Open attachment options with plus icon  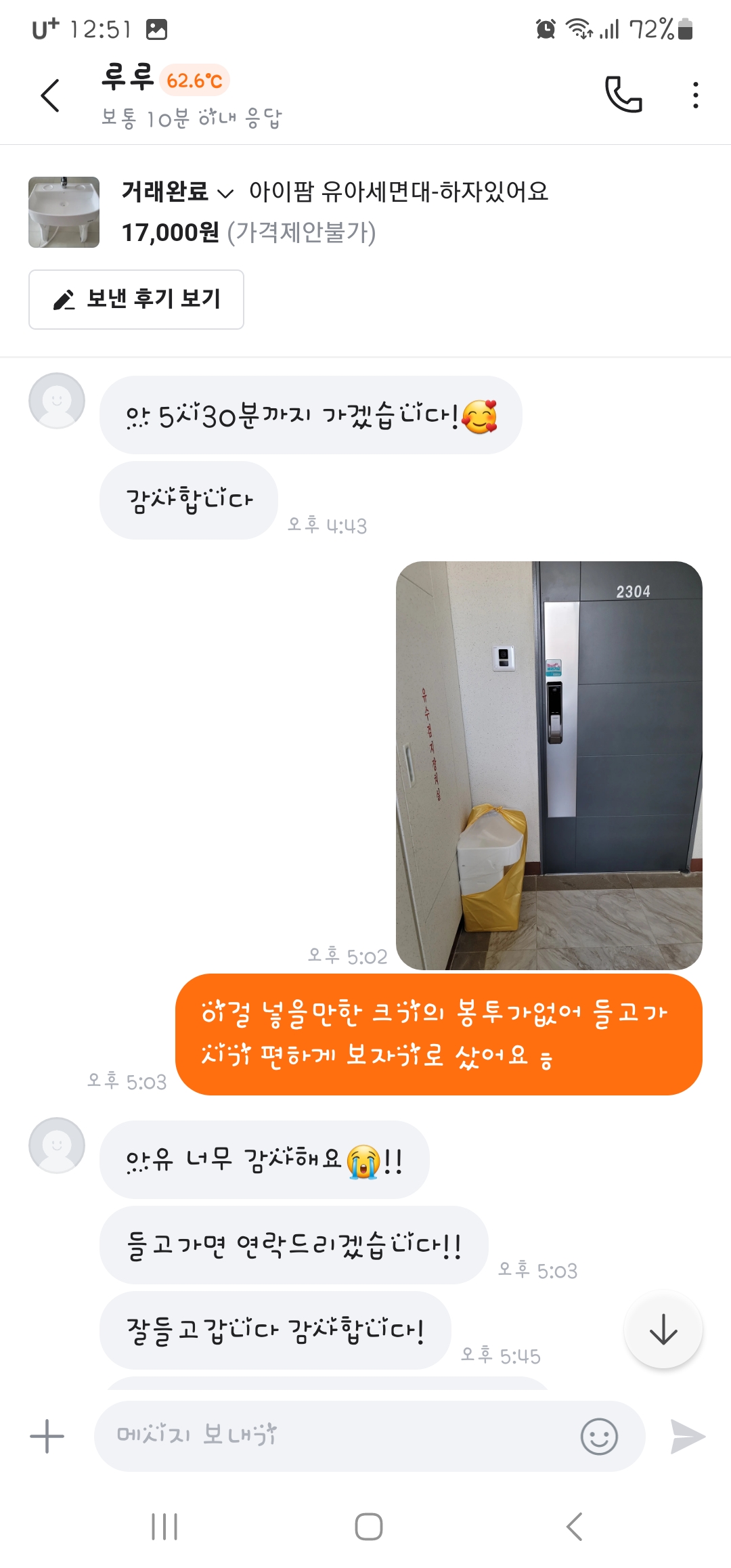click(47, 1436)
